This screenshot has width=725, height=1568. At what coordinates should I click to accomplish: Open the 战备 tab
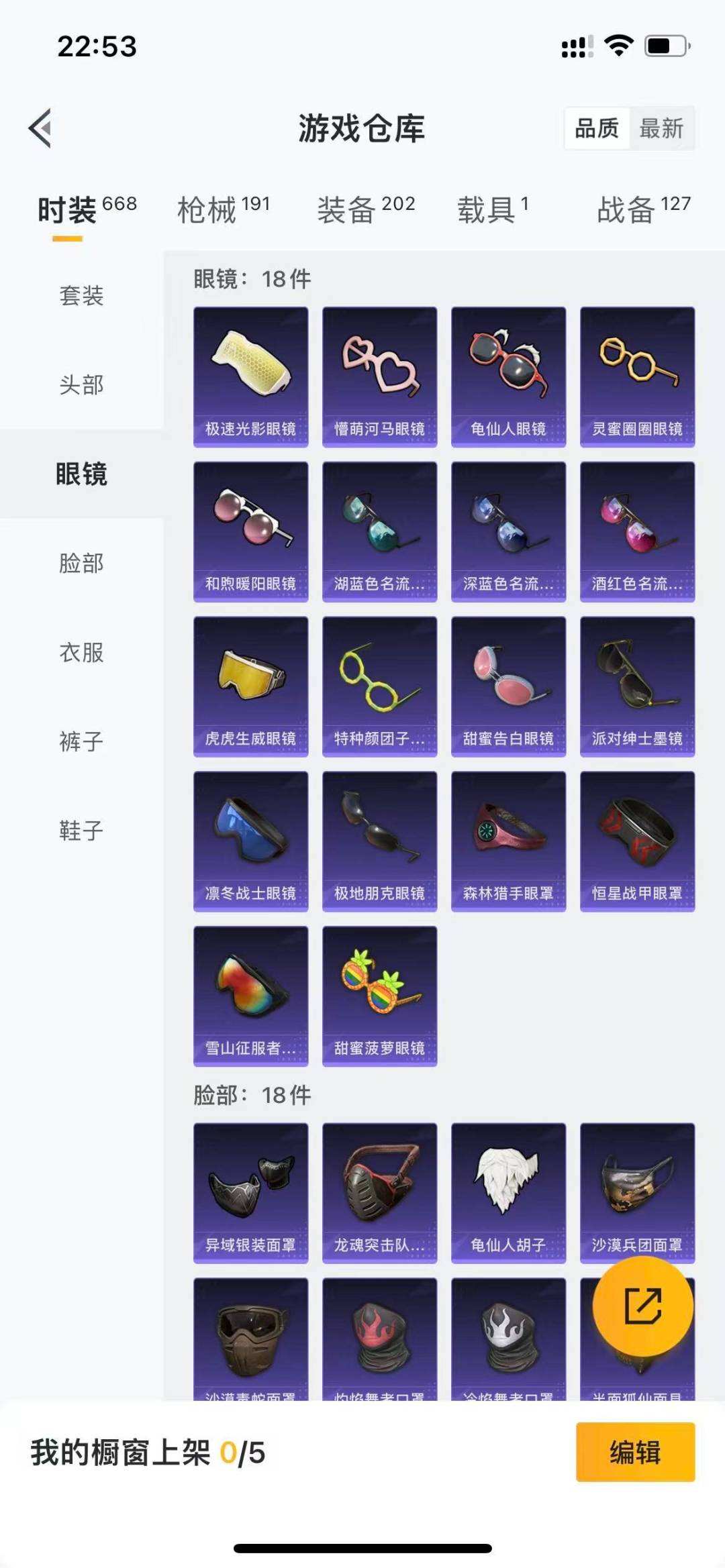click(x=644, y=209)
